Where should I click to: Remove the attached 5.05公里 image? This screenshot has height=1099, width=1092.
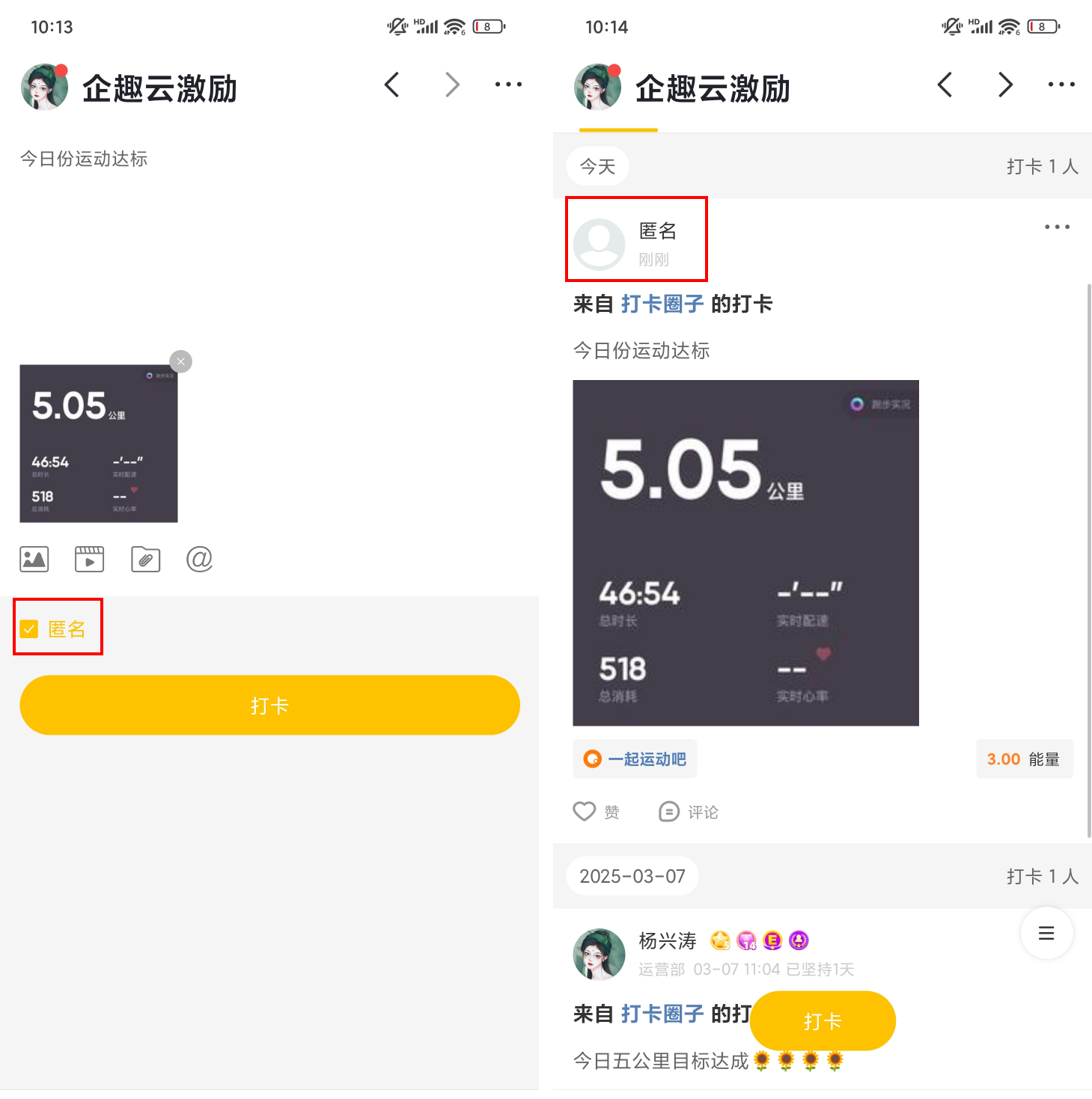click(x=180, y=361)
